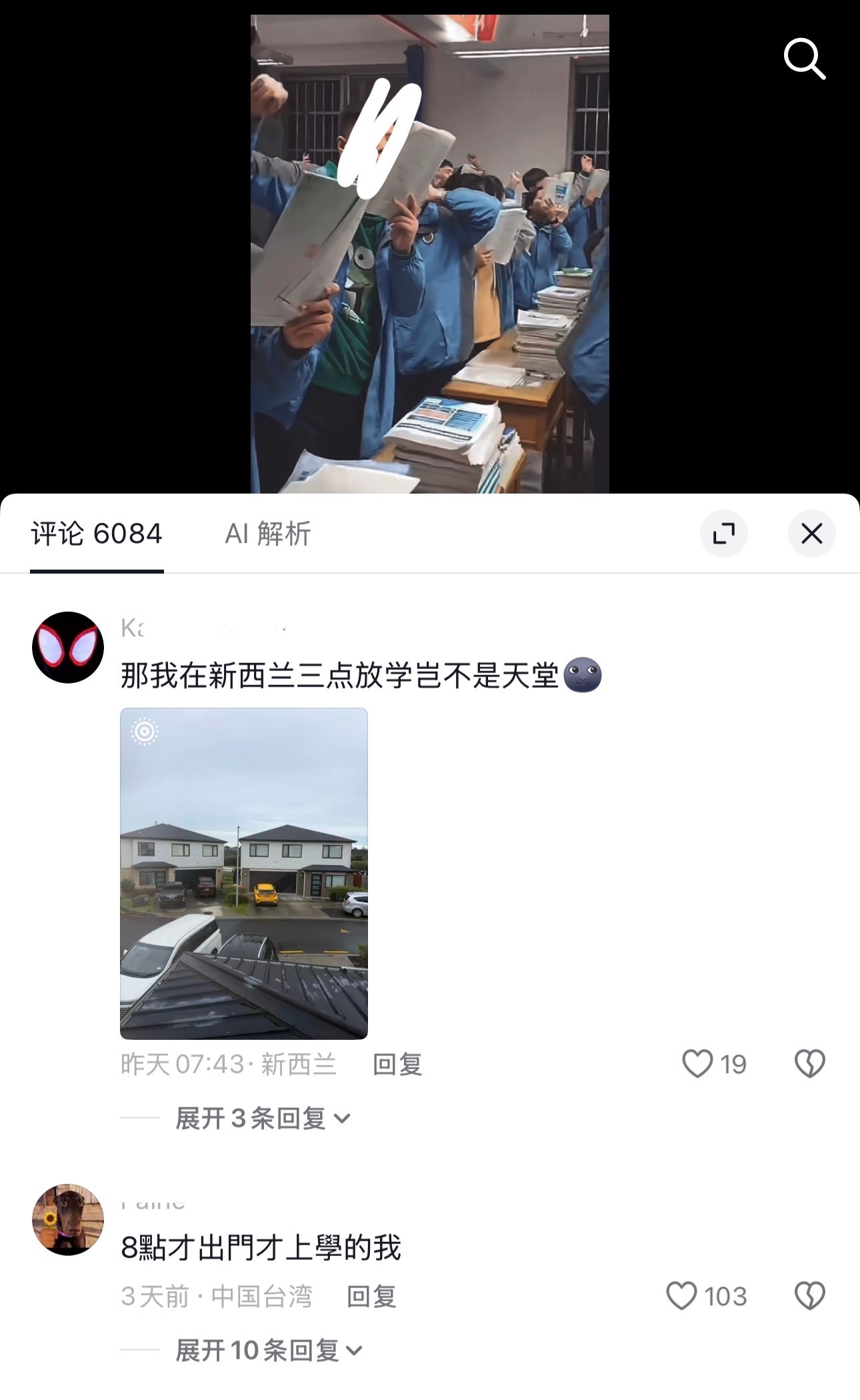The image size is (860, 1400).
Task: Open the dog avatar commenter's profile
Action: [68, 1219]
